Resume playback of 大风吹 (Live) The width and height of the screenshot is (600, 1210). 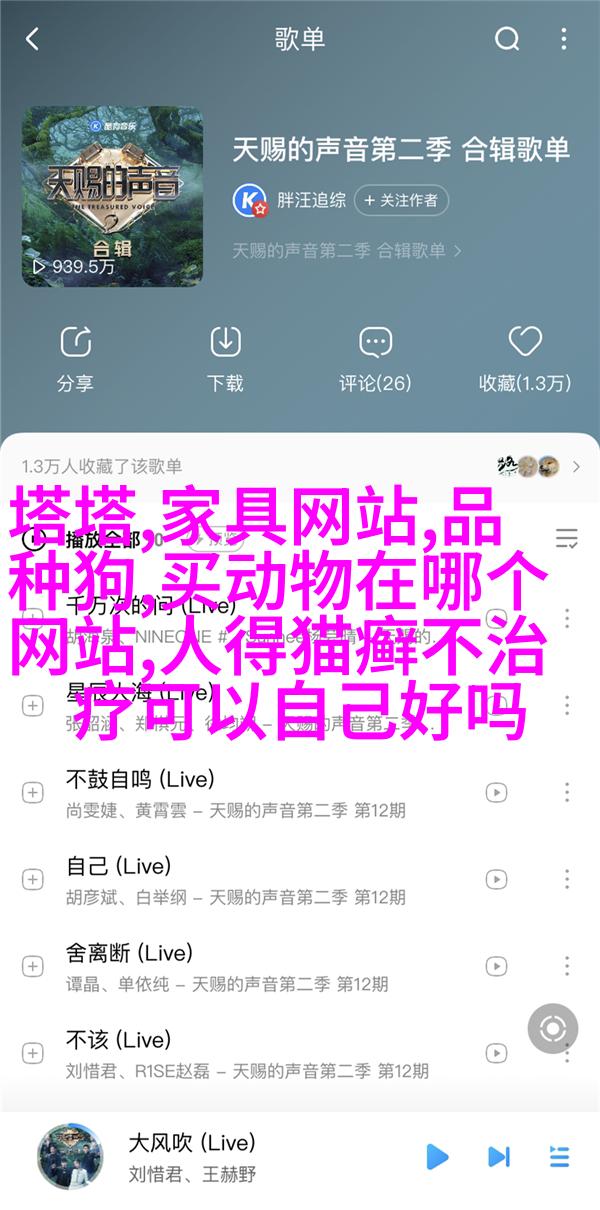(436, 1157)
